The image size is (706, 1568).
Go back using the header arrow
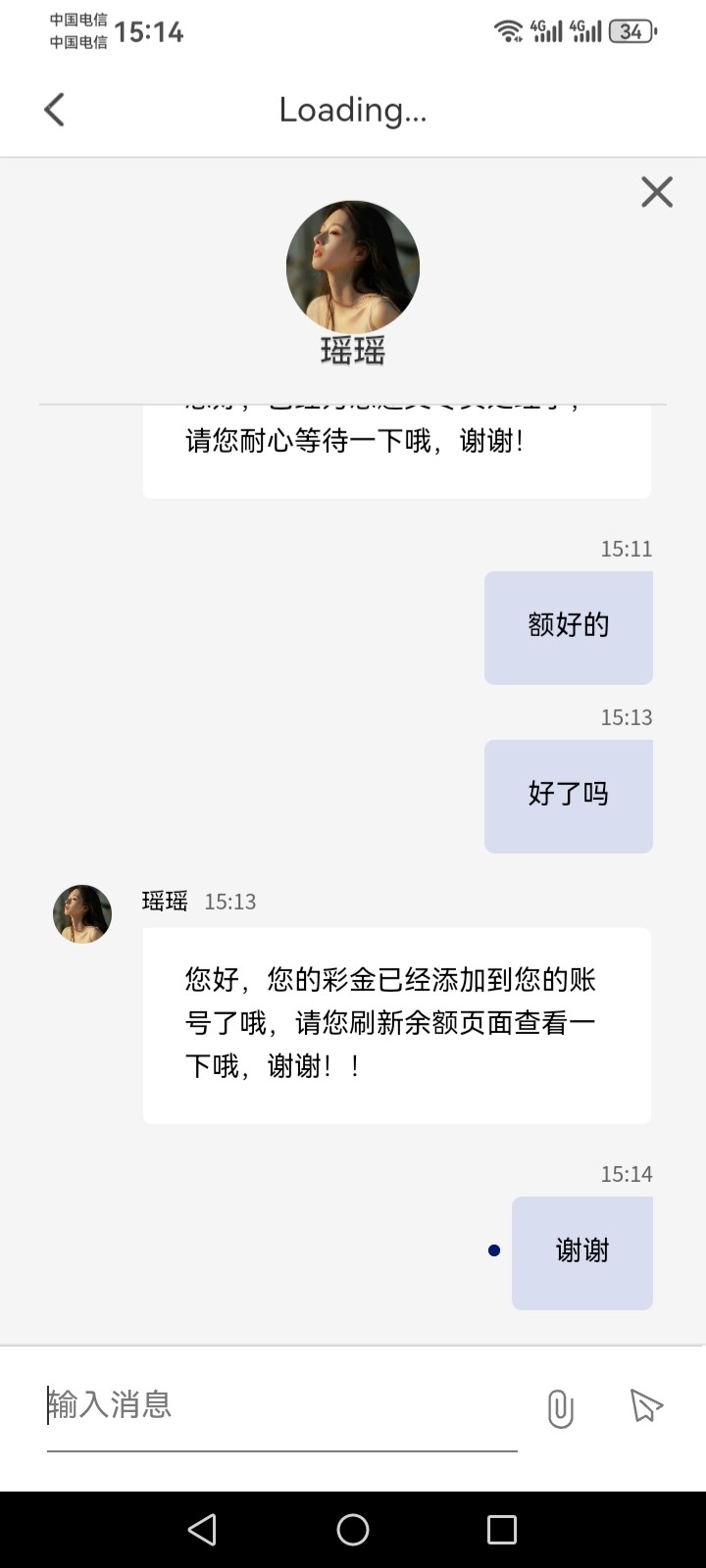[55, 110]
